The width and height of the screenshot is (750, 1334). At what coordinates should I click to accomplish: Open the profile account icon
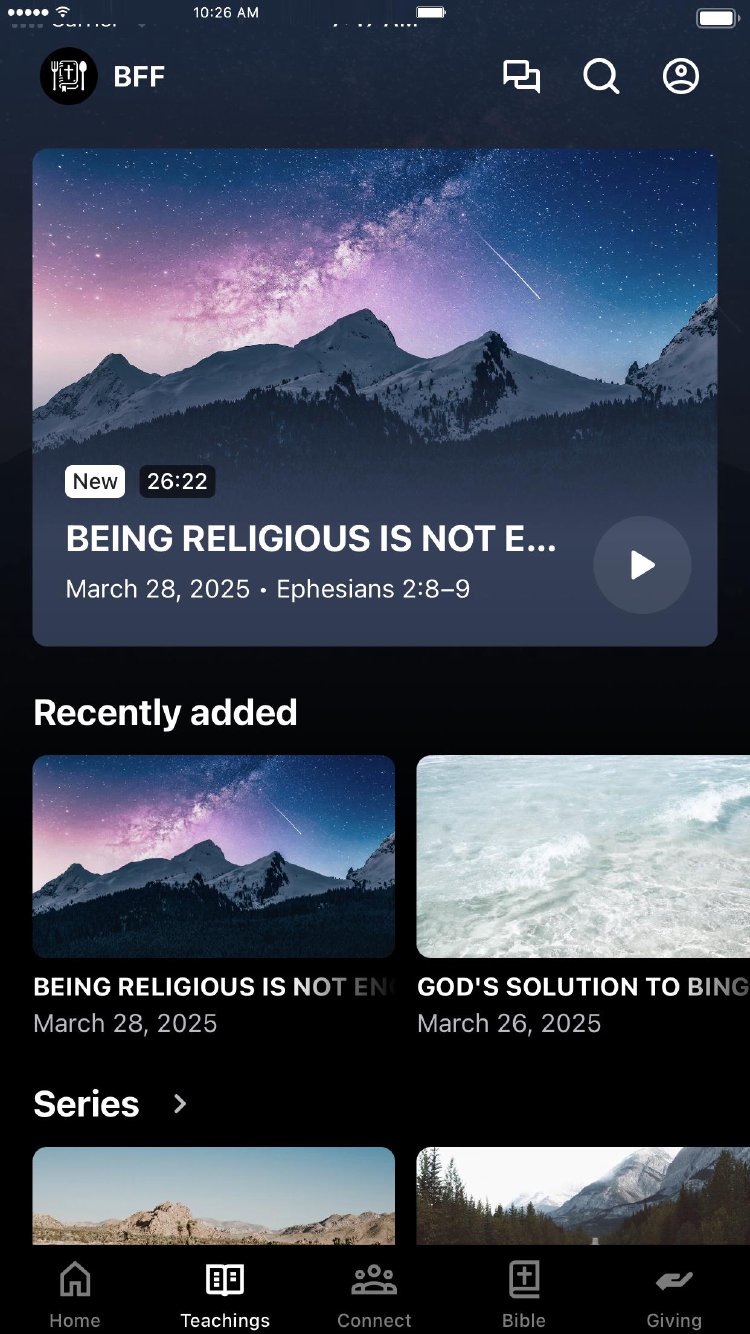(681, 77)
